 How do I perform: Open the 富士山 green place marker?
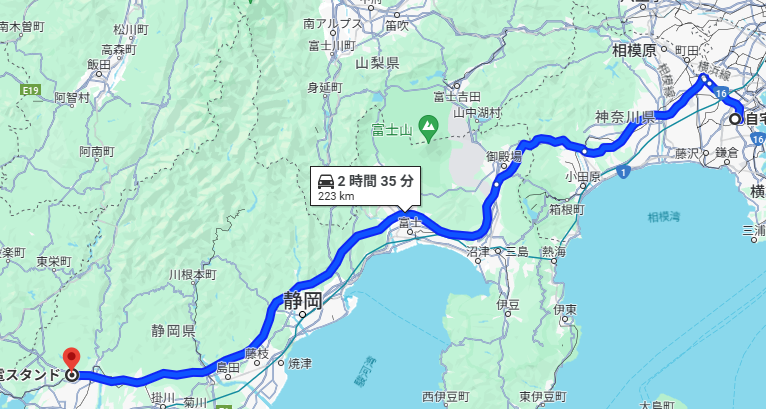[x=428, y=127]
